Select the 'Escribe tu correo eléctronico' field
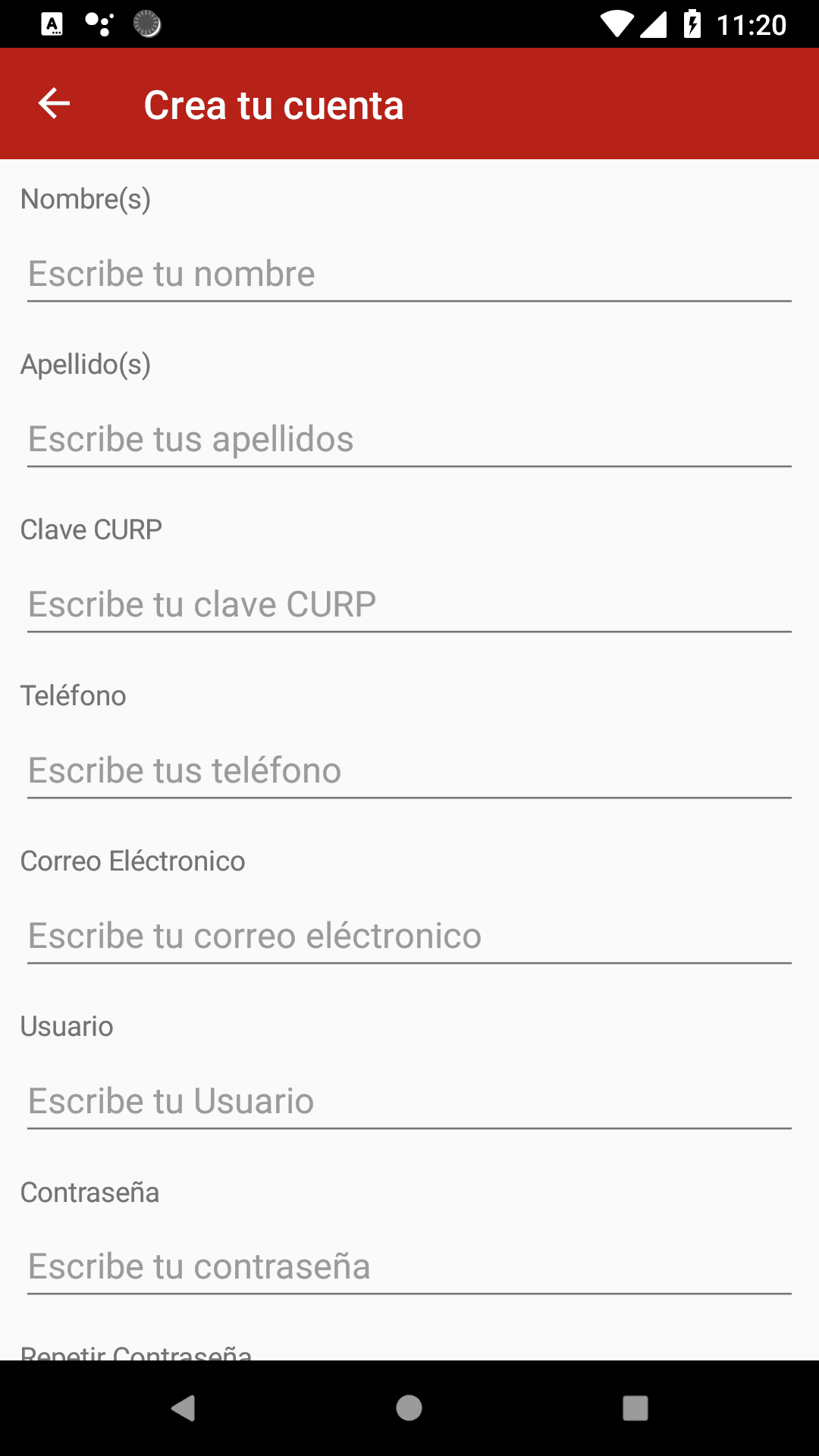This screenshot has width=819, height=1456. [x=409, y=937]
